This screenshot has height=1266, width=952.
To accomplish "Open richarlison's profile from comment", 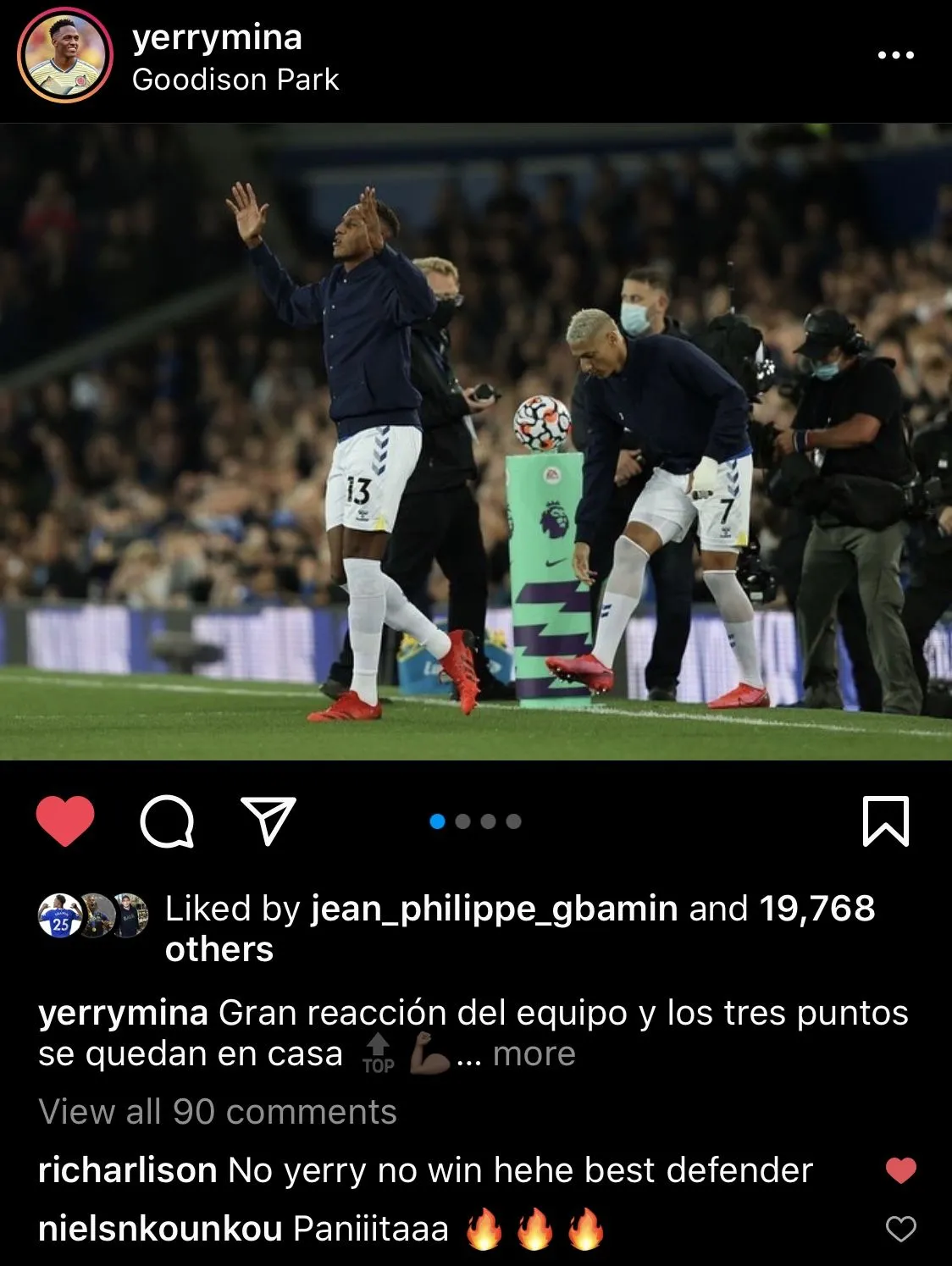I will 128,1170.
